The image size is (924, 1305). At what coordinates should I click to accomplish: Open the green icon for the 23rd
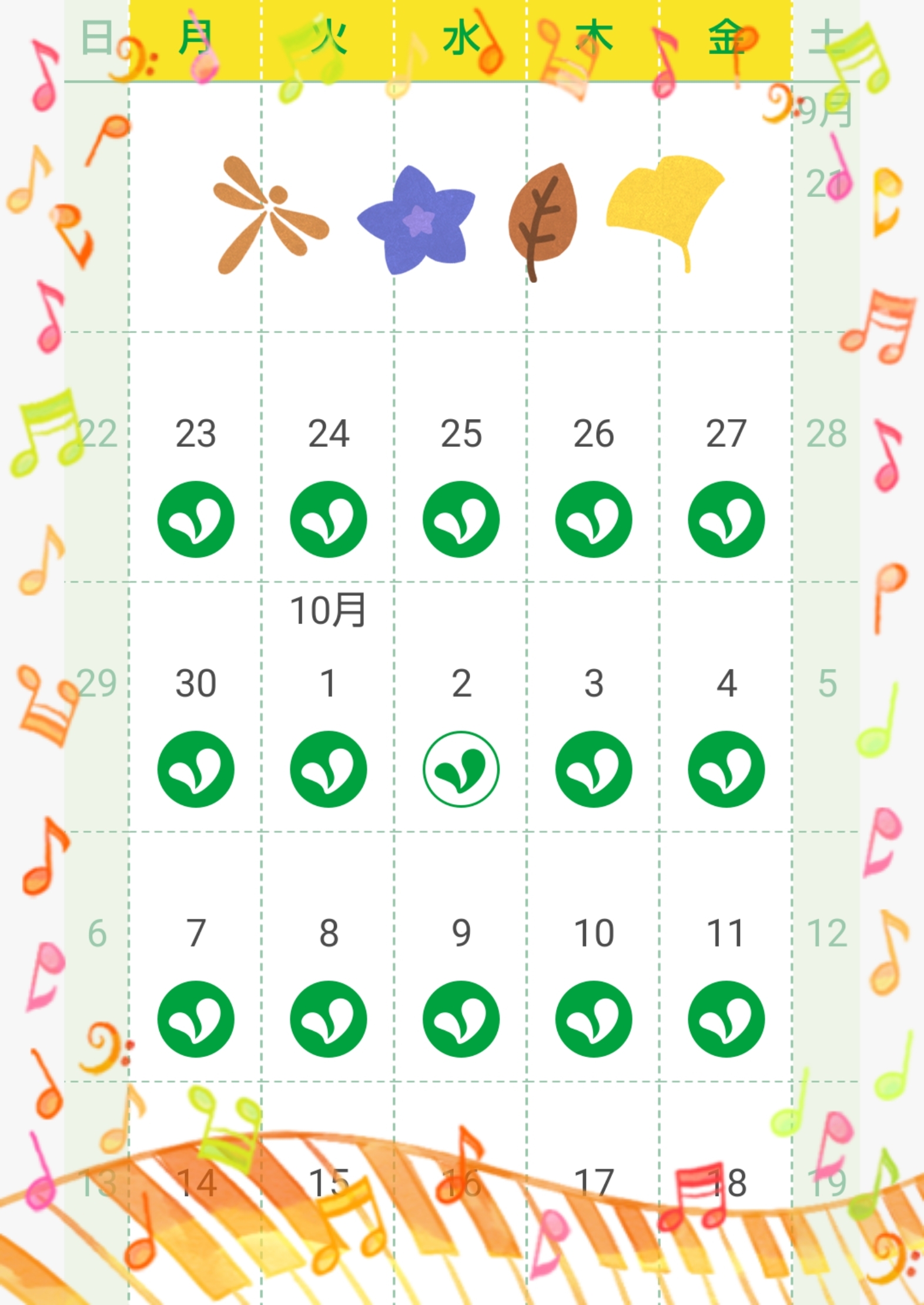[196, 519]
